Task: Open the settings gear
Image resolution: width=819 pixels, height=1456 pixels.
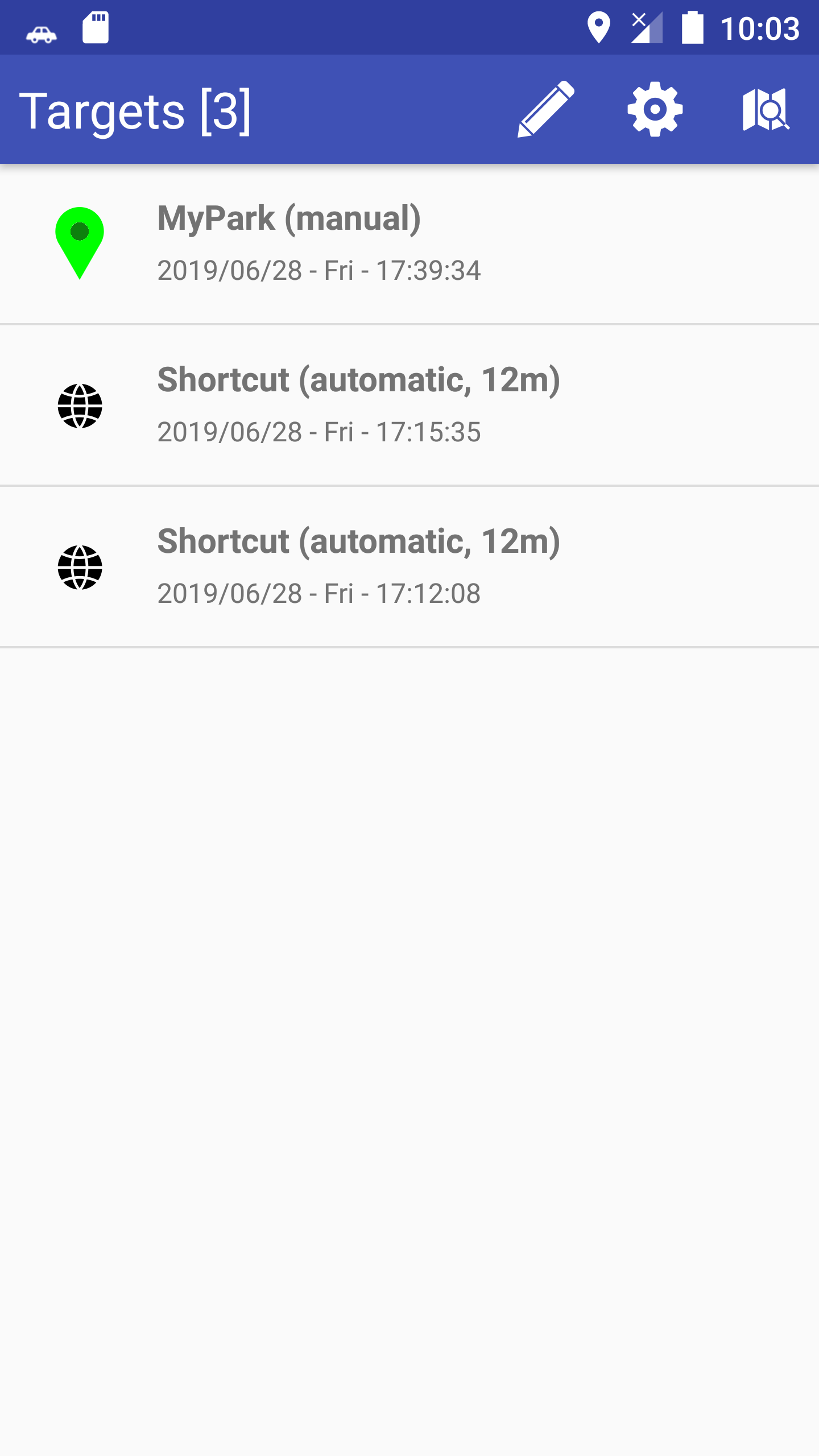Action: tap(655, 109)
